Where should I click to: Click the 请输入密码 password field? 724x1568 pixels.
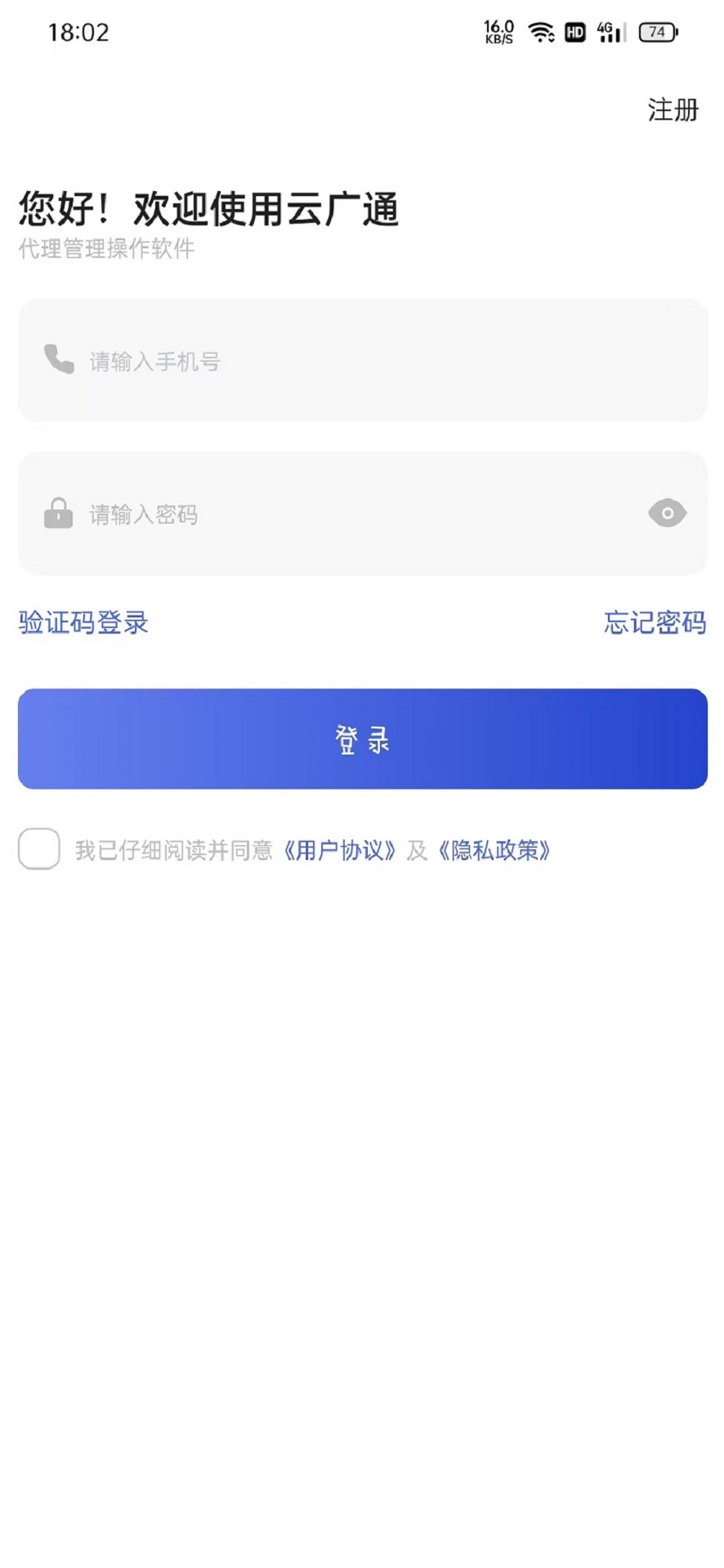point(327,513)
